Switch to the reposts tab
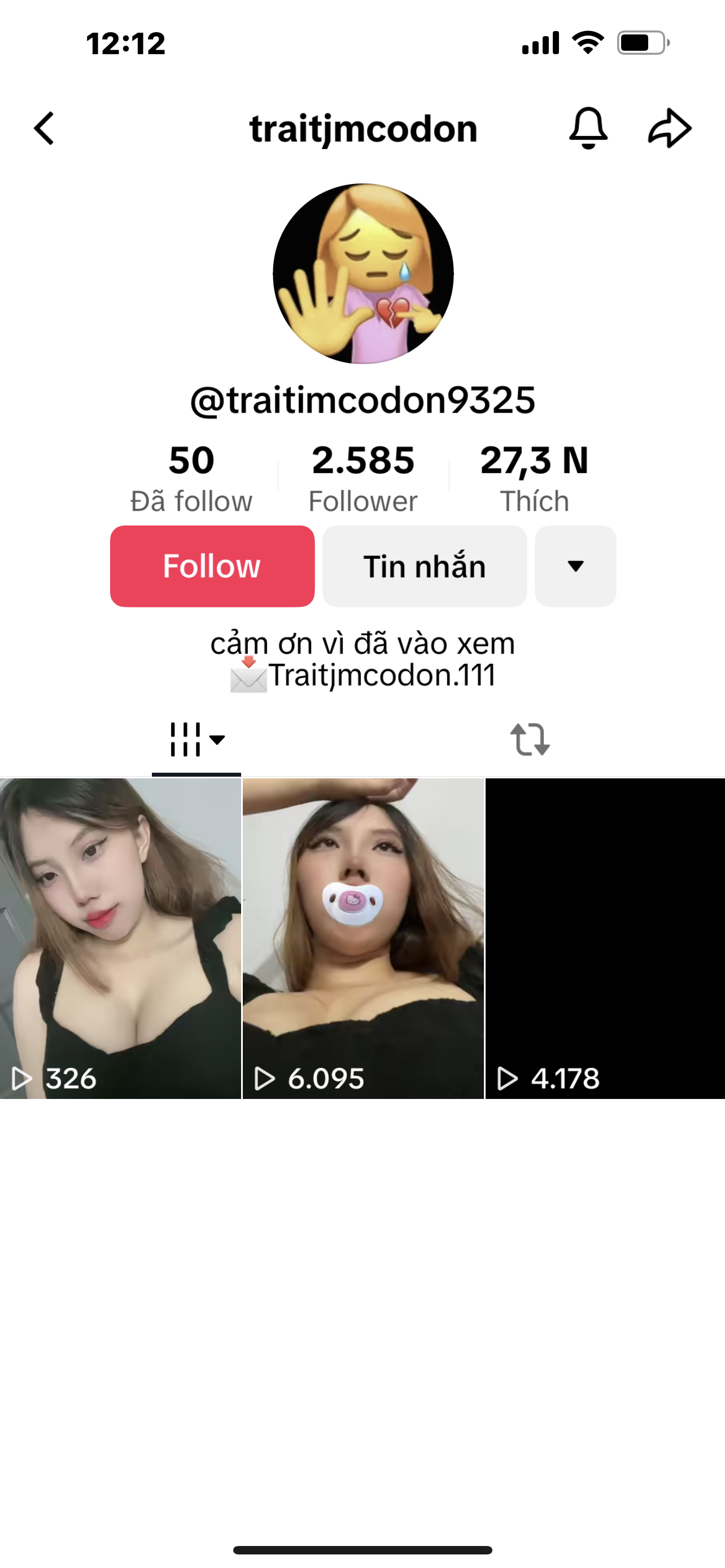Screen dimensions: 725x1568 [x=530, y=739]
